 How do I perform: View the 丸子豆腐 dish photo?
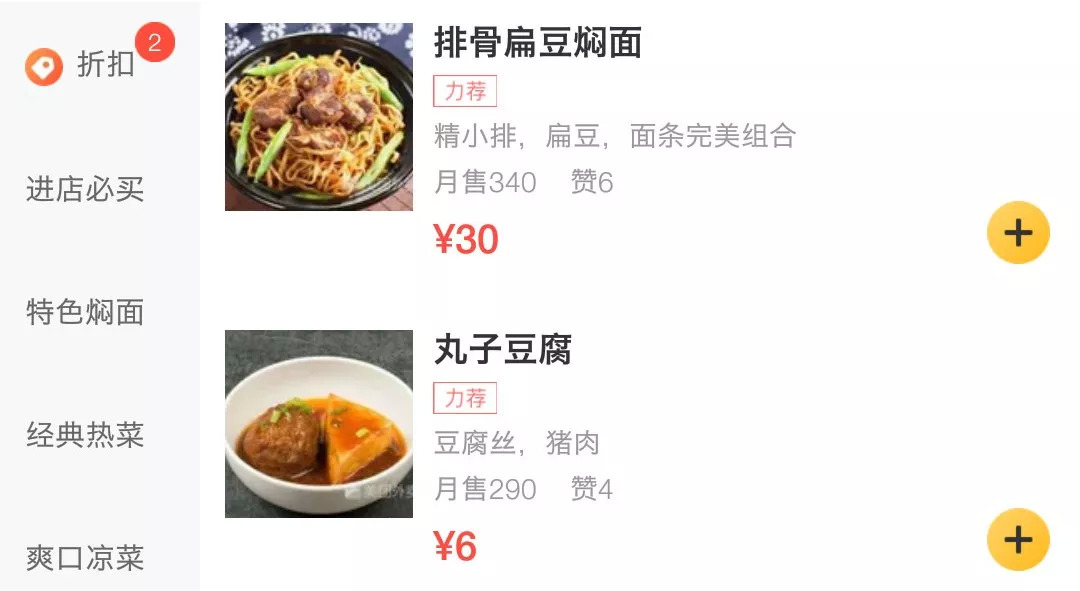319,424
